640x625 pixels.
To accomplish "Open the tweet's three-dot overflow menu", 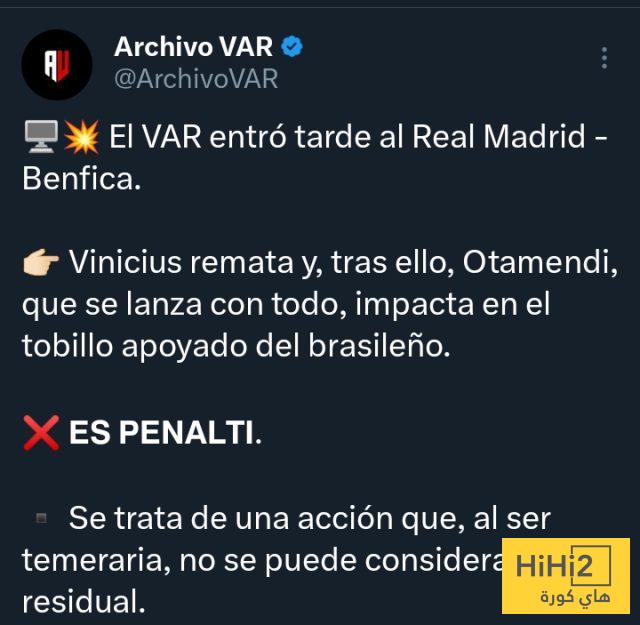I will coord(604,58).
